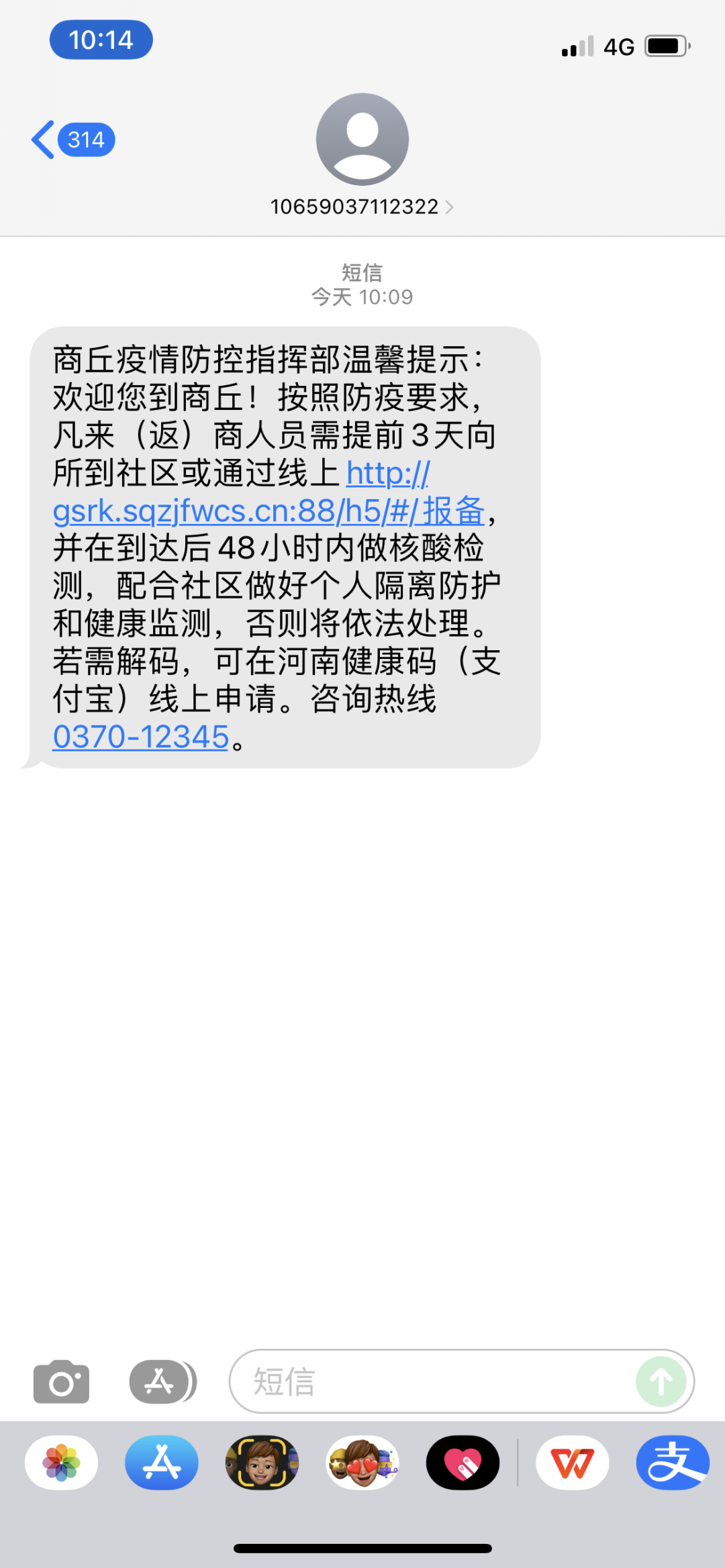
Task: Tap the back chevron to return to messages
Action: (42, 140)
